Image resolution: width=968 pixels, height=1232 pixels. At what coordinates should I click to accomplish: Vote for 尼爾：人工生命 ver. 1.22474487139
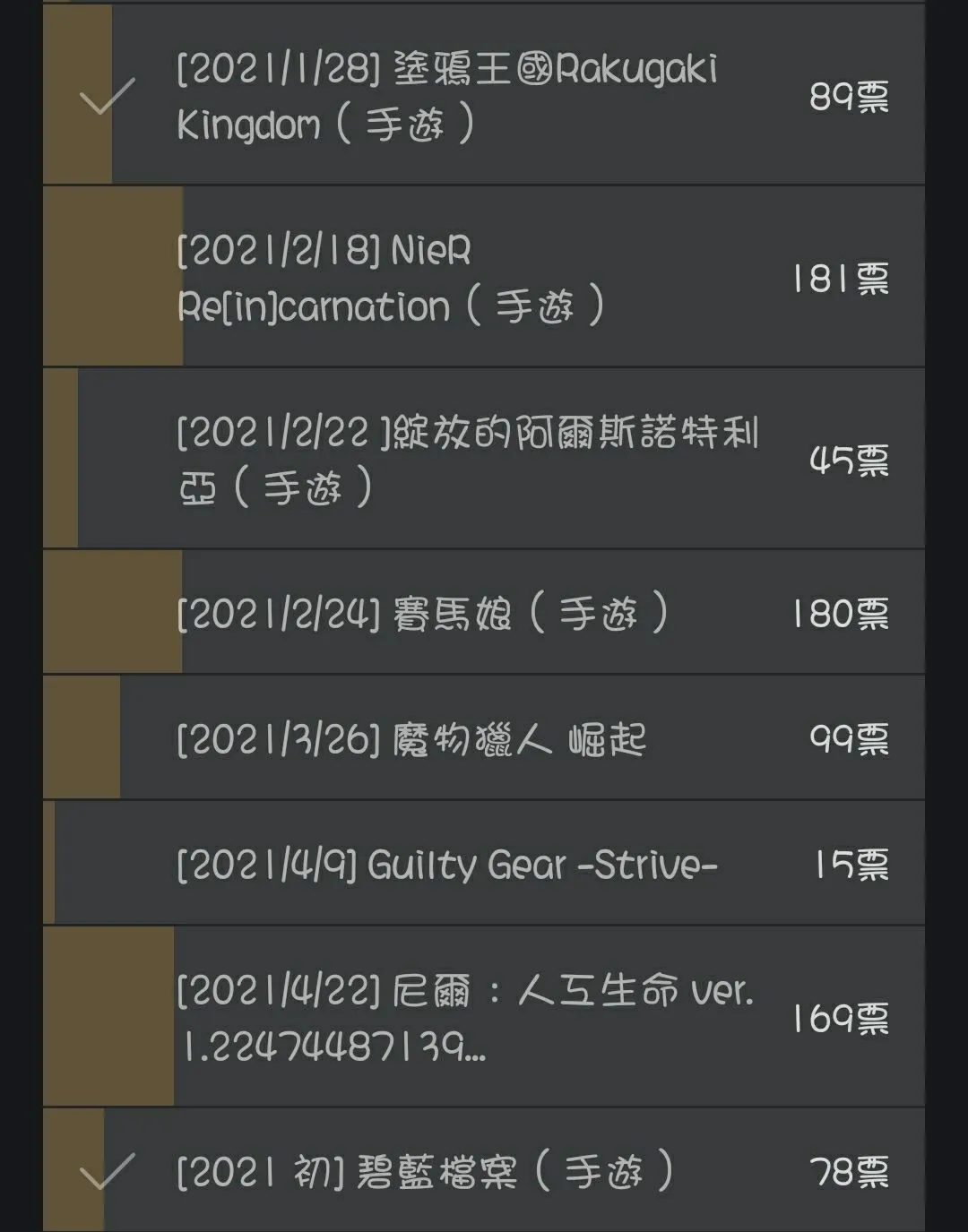pos(484,1017)
